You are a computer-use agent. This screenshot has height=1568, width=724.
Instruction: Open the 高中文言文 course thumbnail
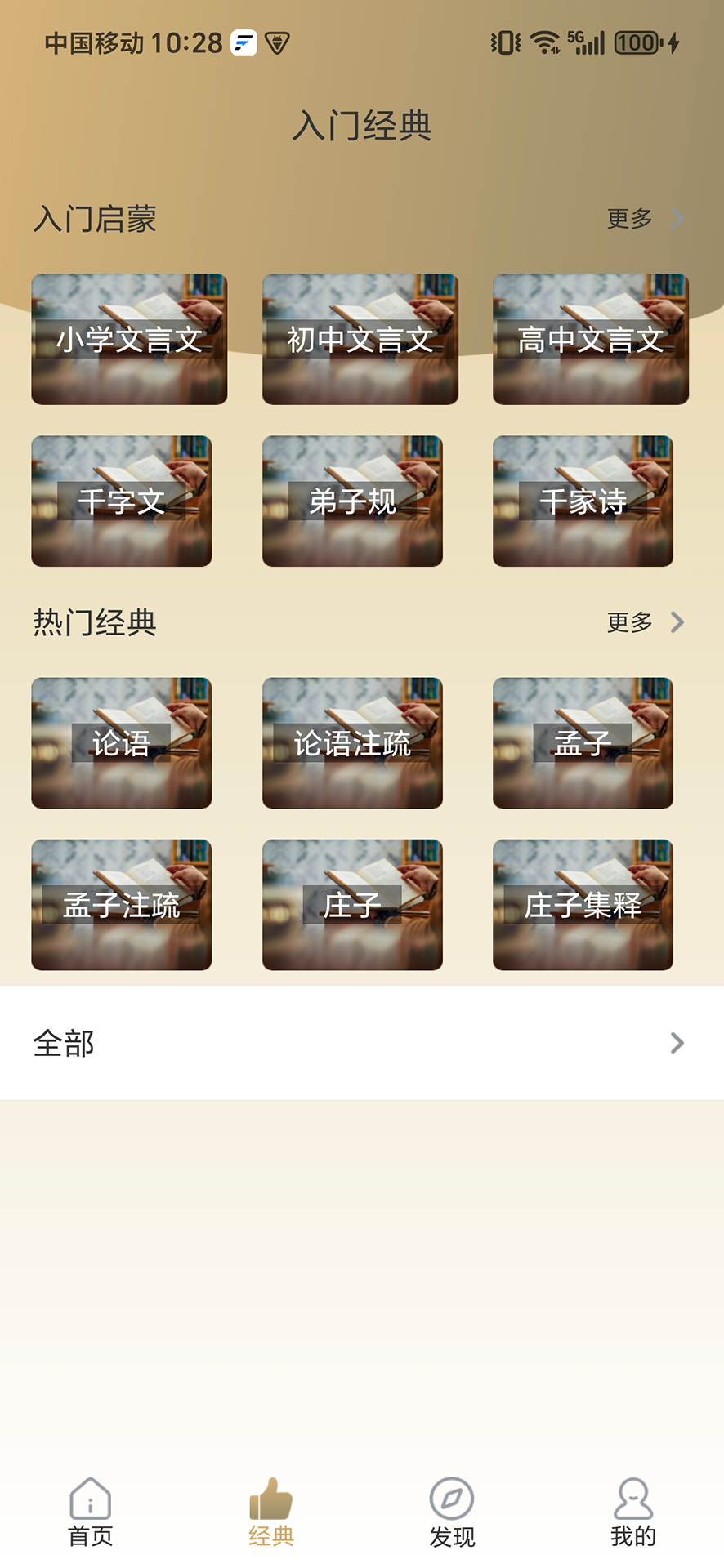[x=591, y=338]
